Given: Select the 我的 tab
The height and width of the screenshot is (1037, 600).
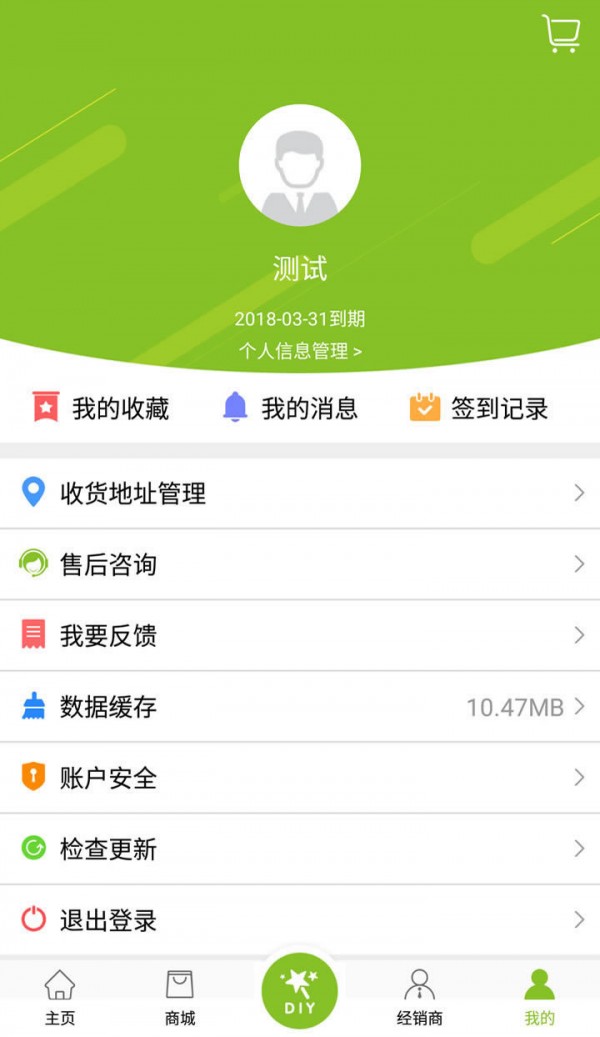Looking at the screenshot, I should 540,998.
